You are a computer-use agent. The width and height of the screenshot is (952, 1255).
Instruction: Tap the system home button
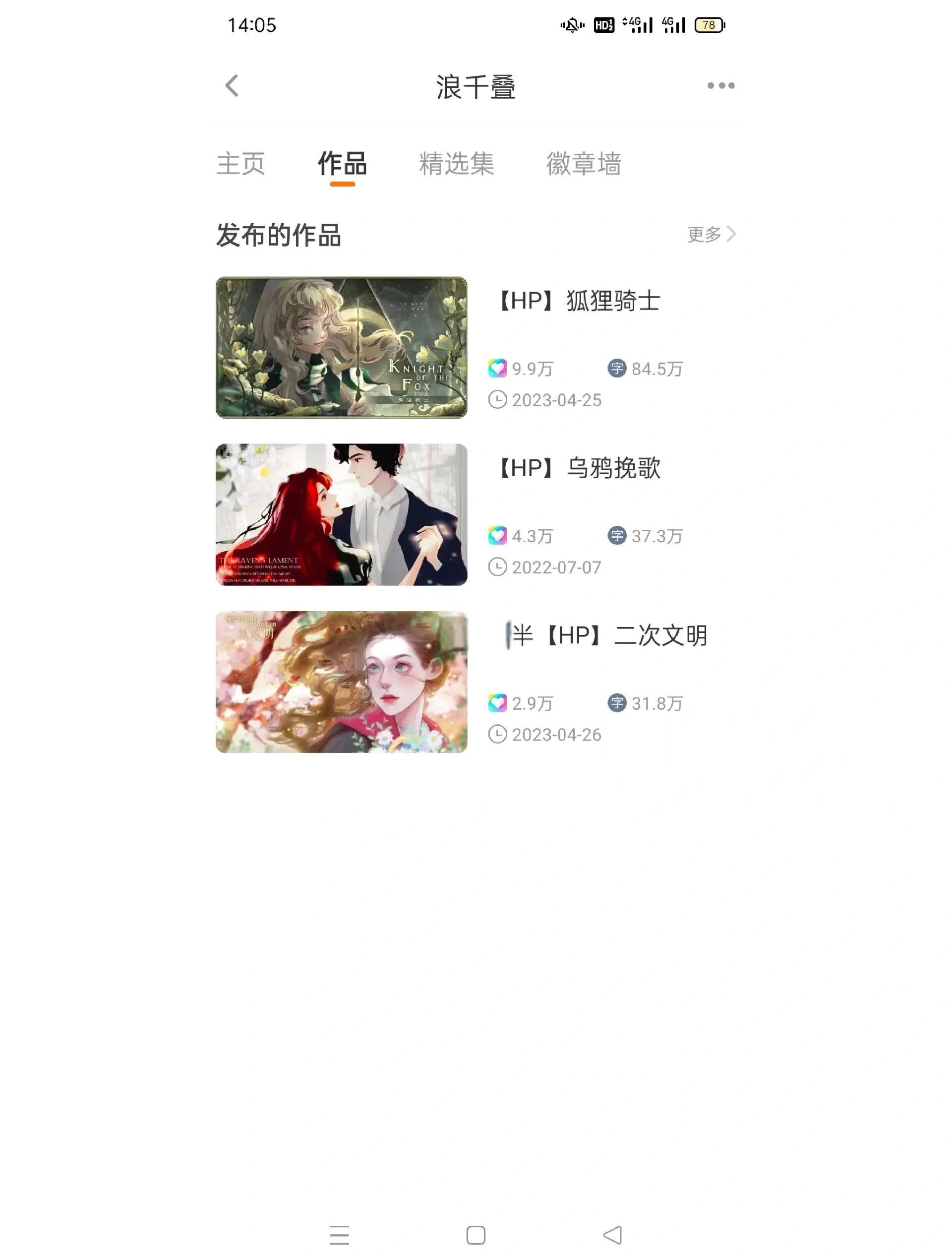pyautogui.click(x=476, y=1235)
